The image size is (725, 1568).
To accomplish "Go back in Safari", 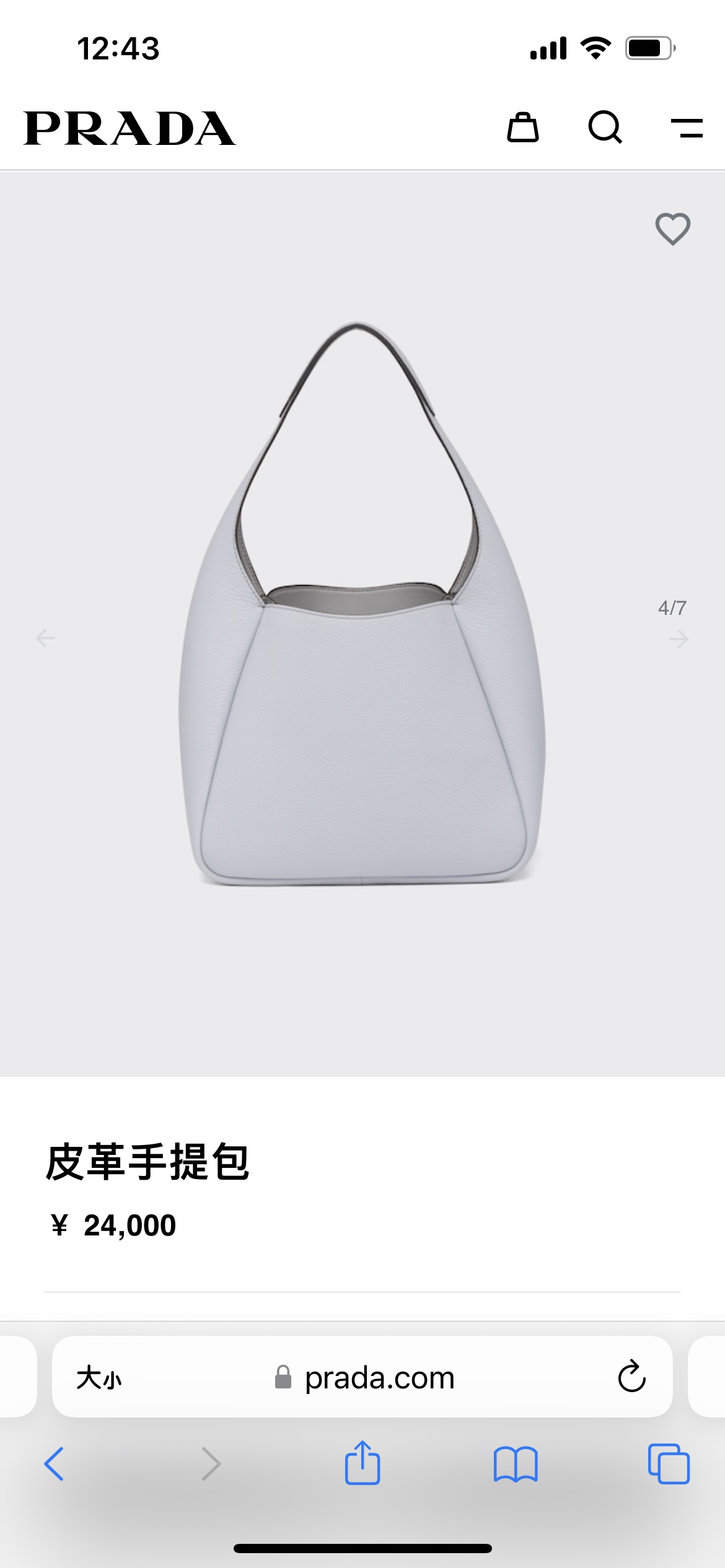I will [55, 1464].
